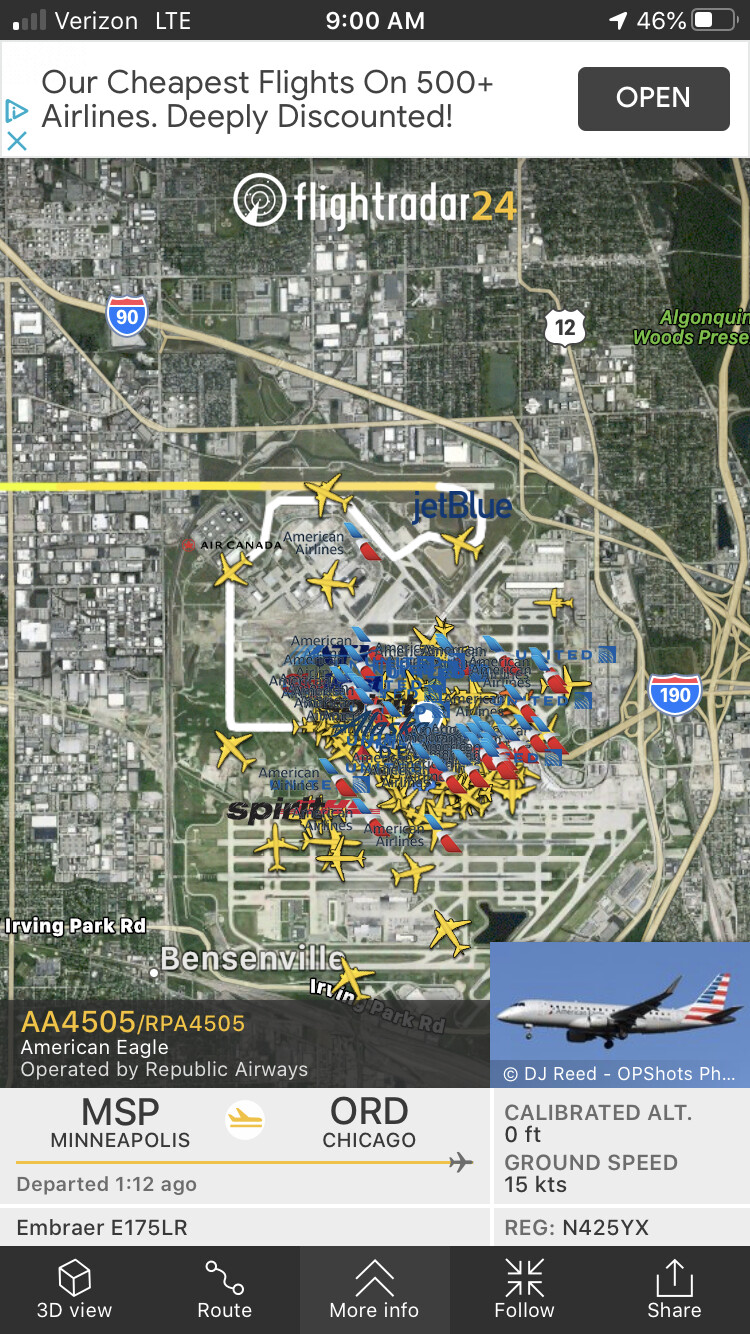750x1334 pixels.
Task: Follow flight AA4505
Action: click(x=524, y=1290)
